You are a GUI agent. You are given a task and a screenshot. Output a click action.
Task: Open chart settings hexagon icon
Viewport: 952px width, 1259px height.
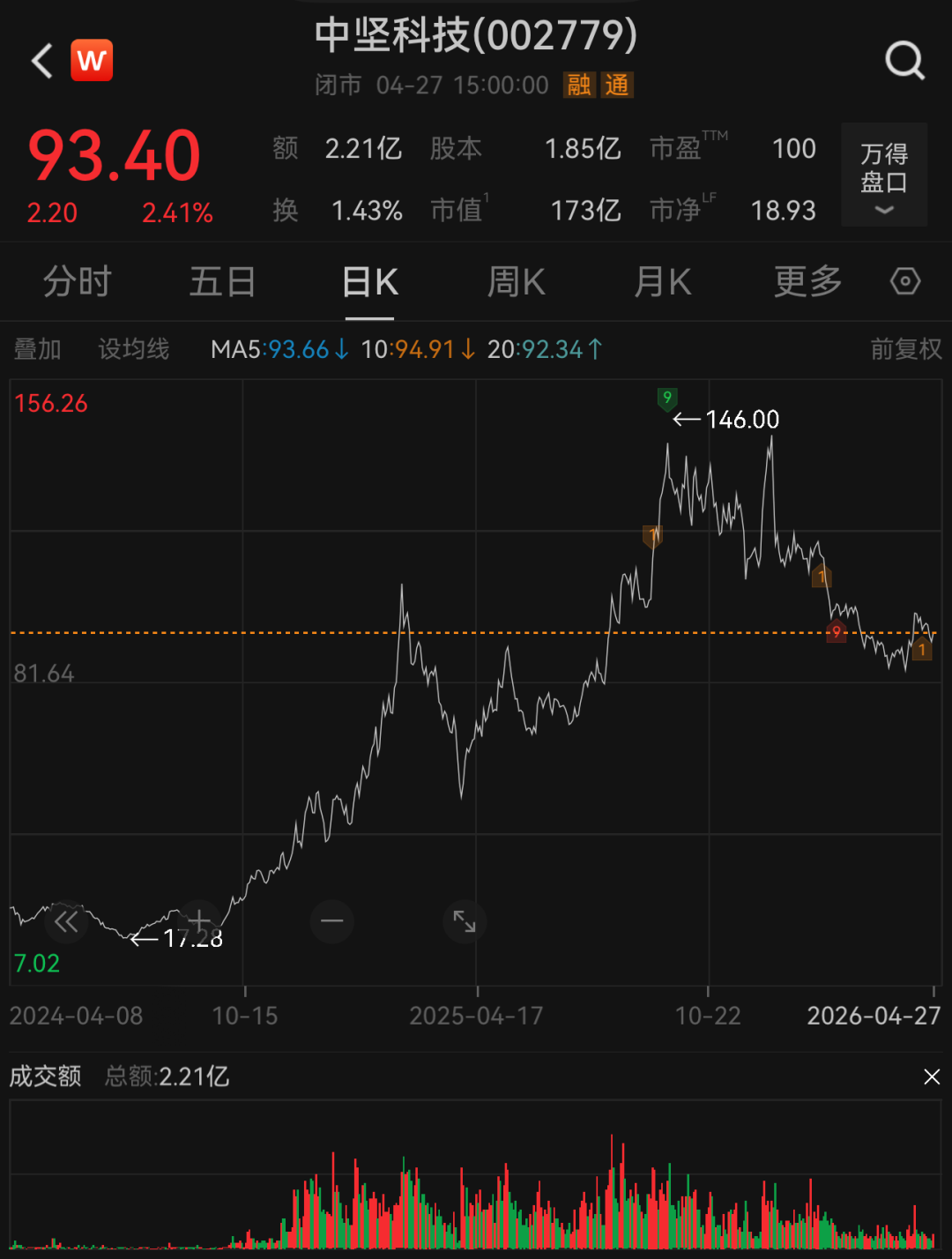point(905,282)
